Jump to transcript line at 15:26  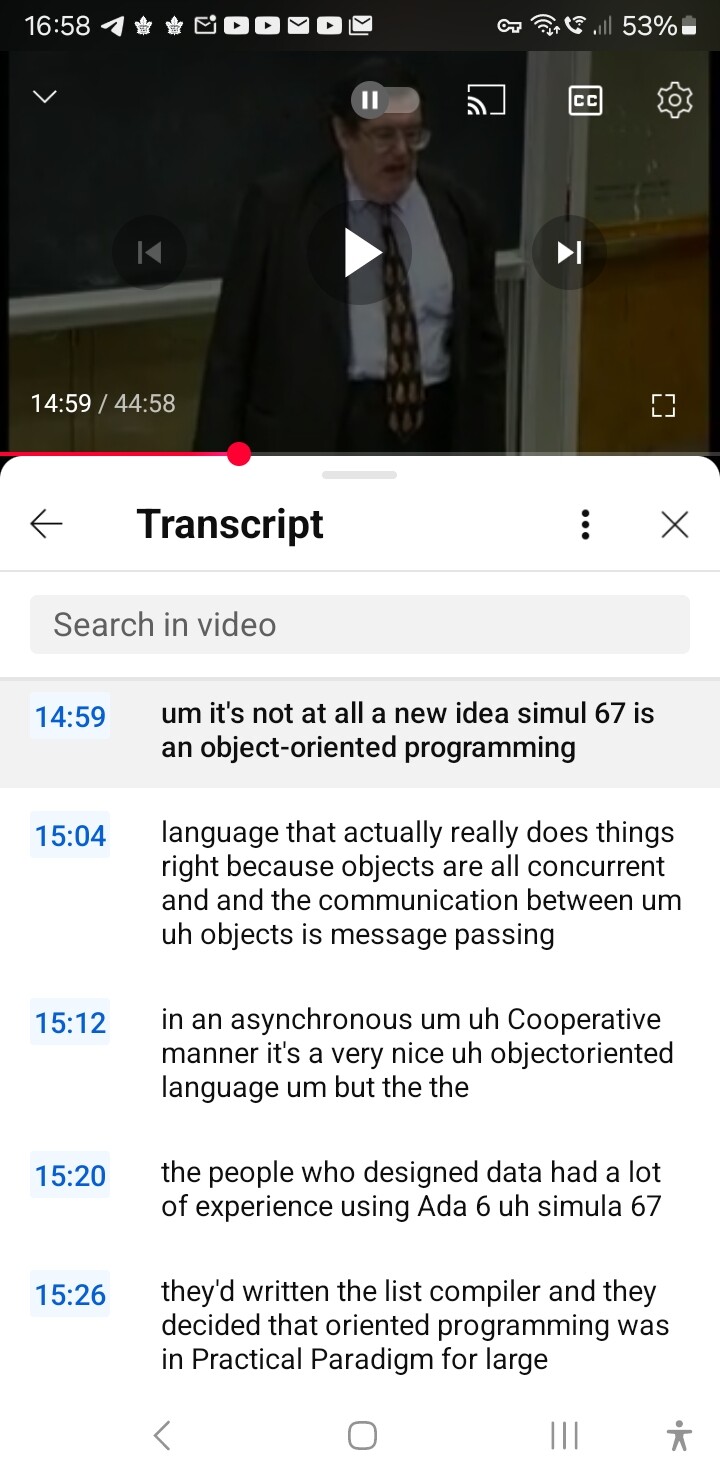[360, 1326]
